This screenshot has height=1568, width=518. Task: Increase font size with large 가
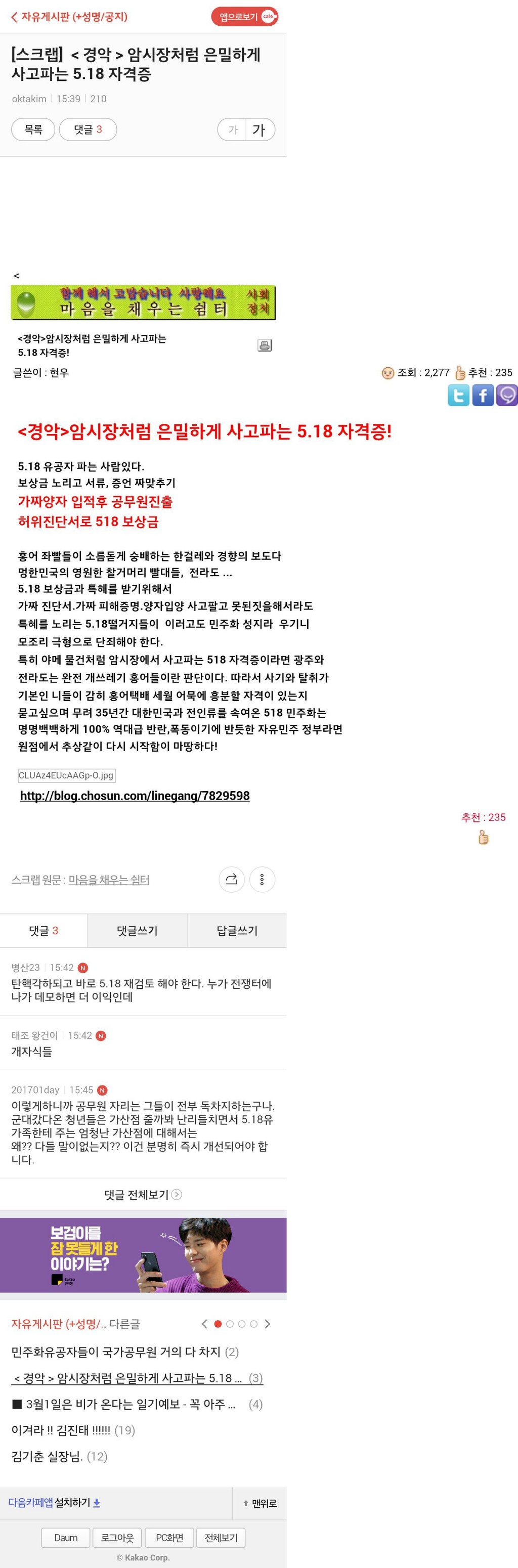[x=260, y=129]
